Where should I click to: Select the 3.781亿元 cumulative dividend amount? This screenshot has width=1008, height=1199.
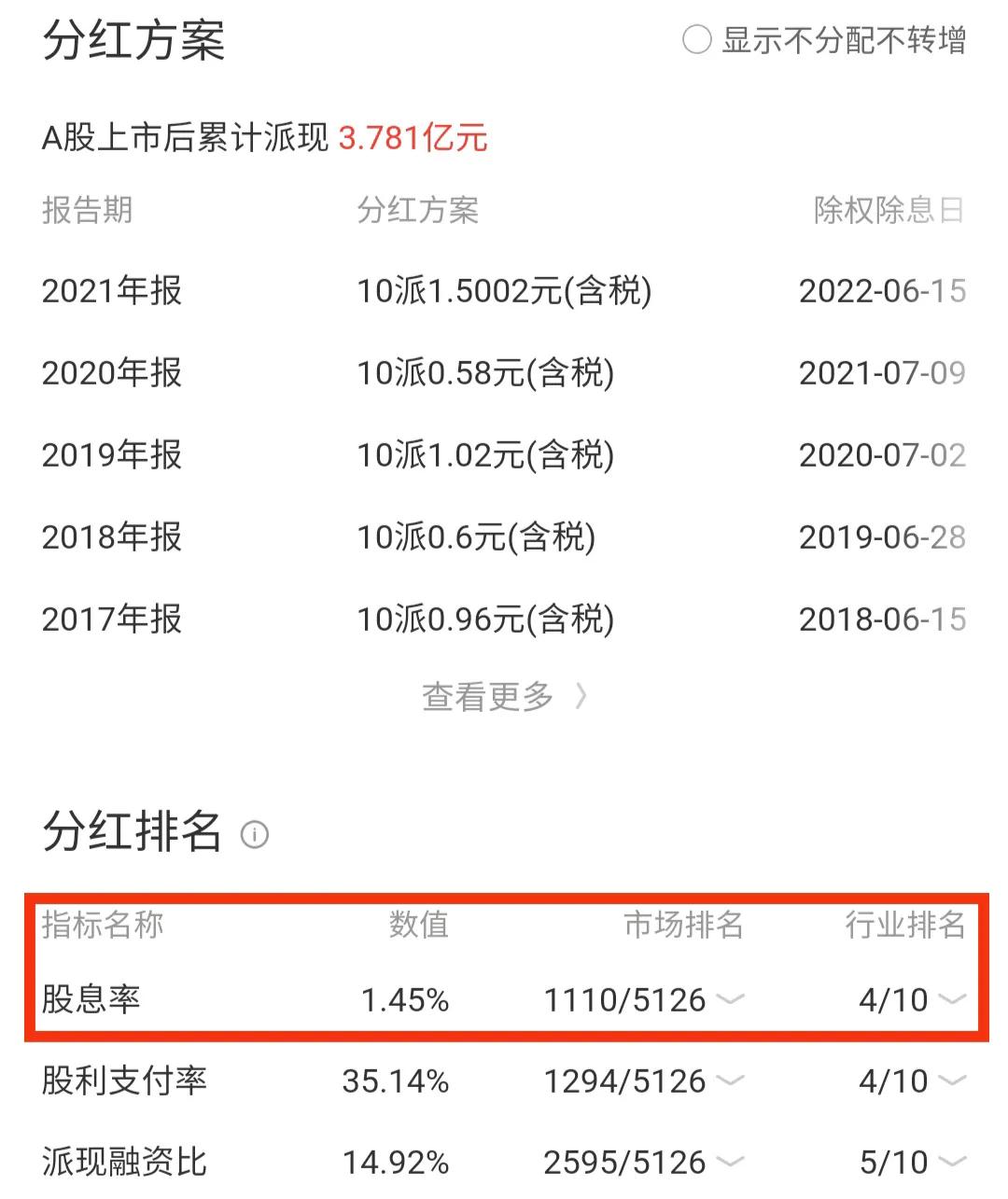pyautogui.click(x=411, y=138)
